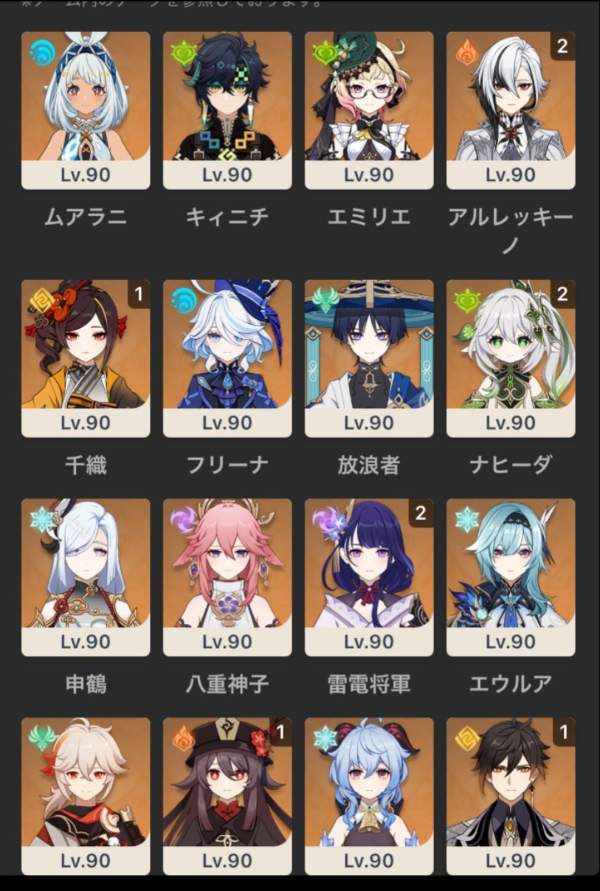View the エミリエ character details
The image size is (600, 891).
[369, 108]
